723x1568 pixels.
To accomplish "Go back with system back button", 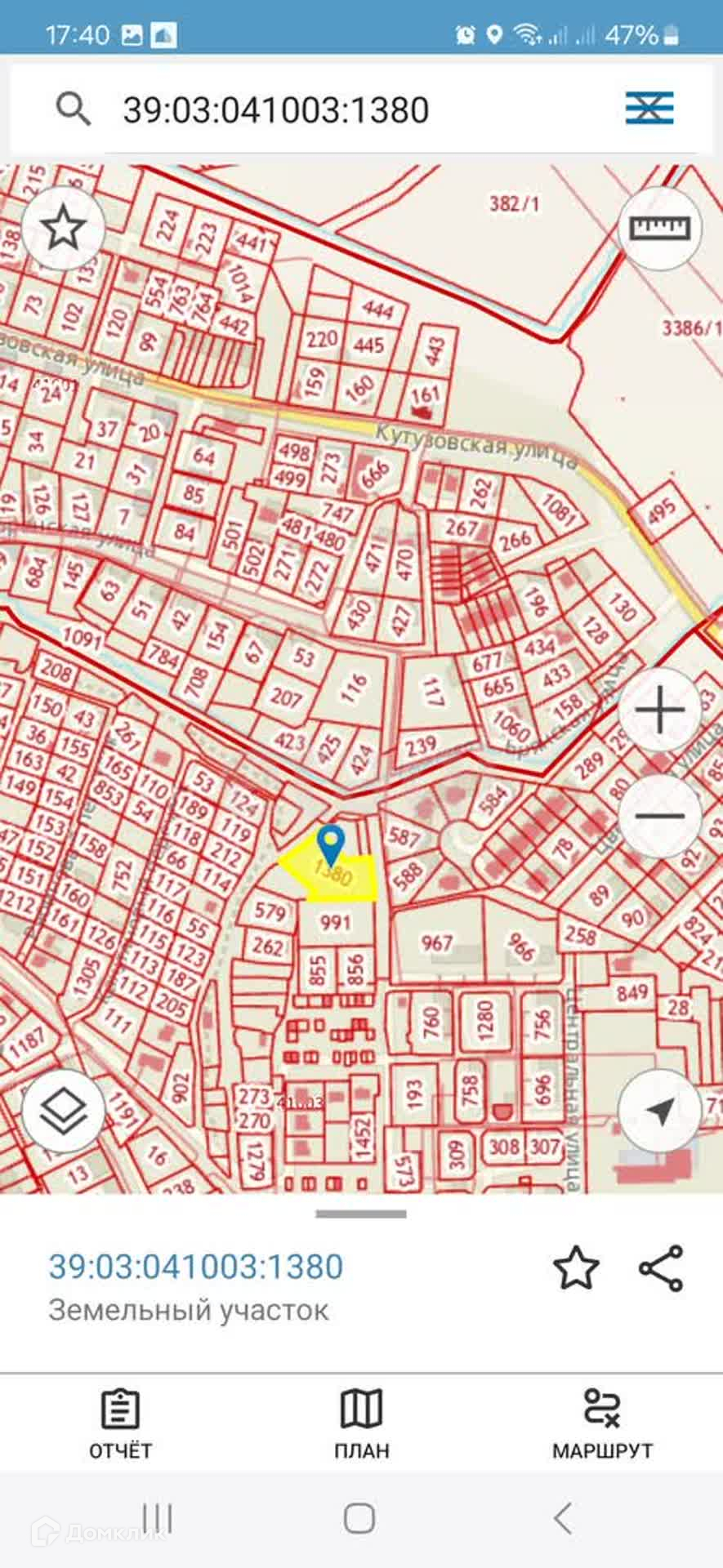I will click(562, 1518).
